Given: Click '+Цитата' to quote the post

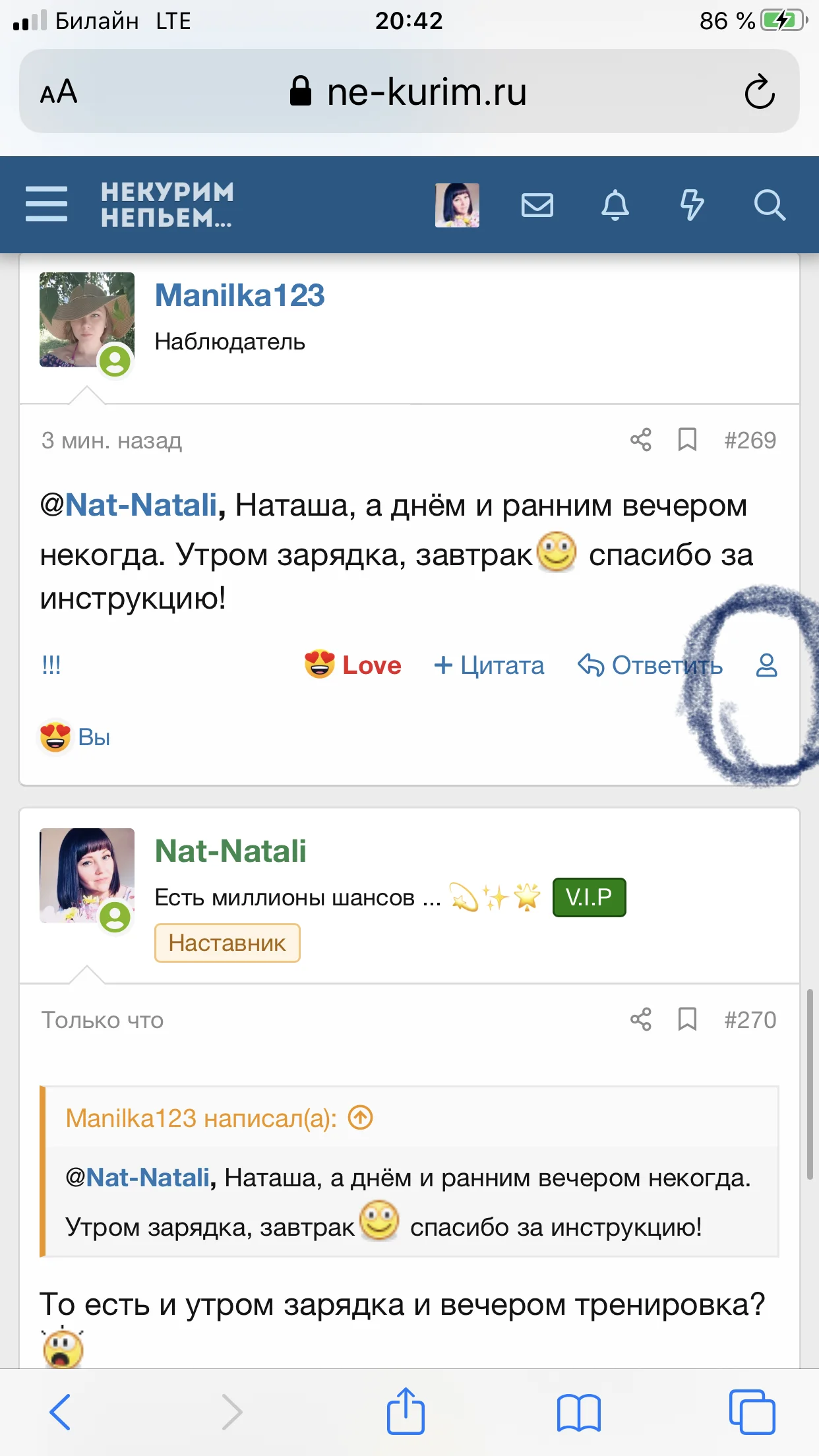Looking at the screenshot, I should (x=491, y=666).
